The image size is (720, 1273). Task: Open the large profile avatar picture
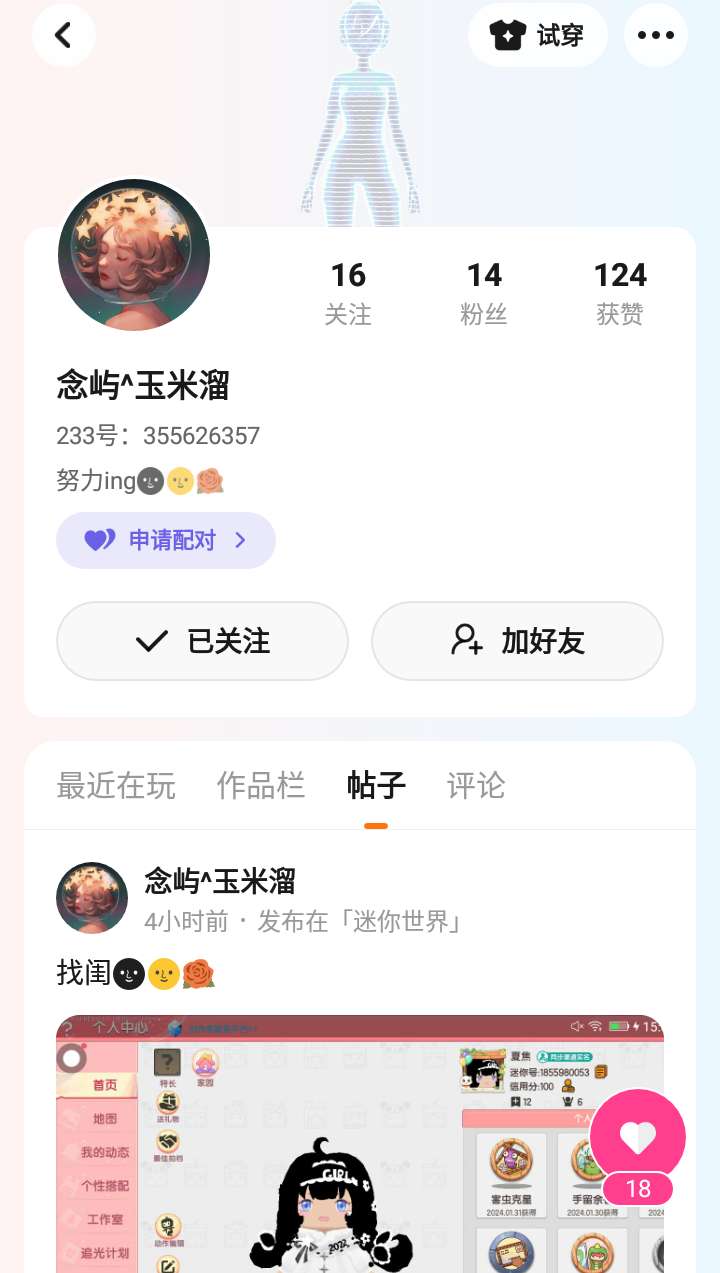134,256
